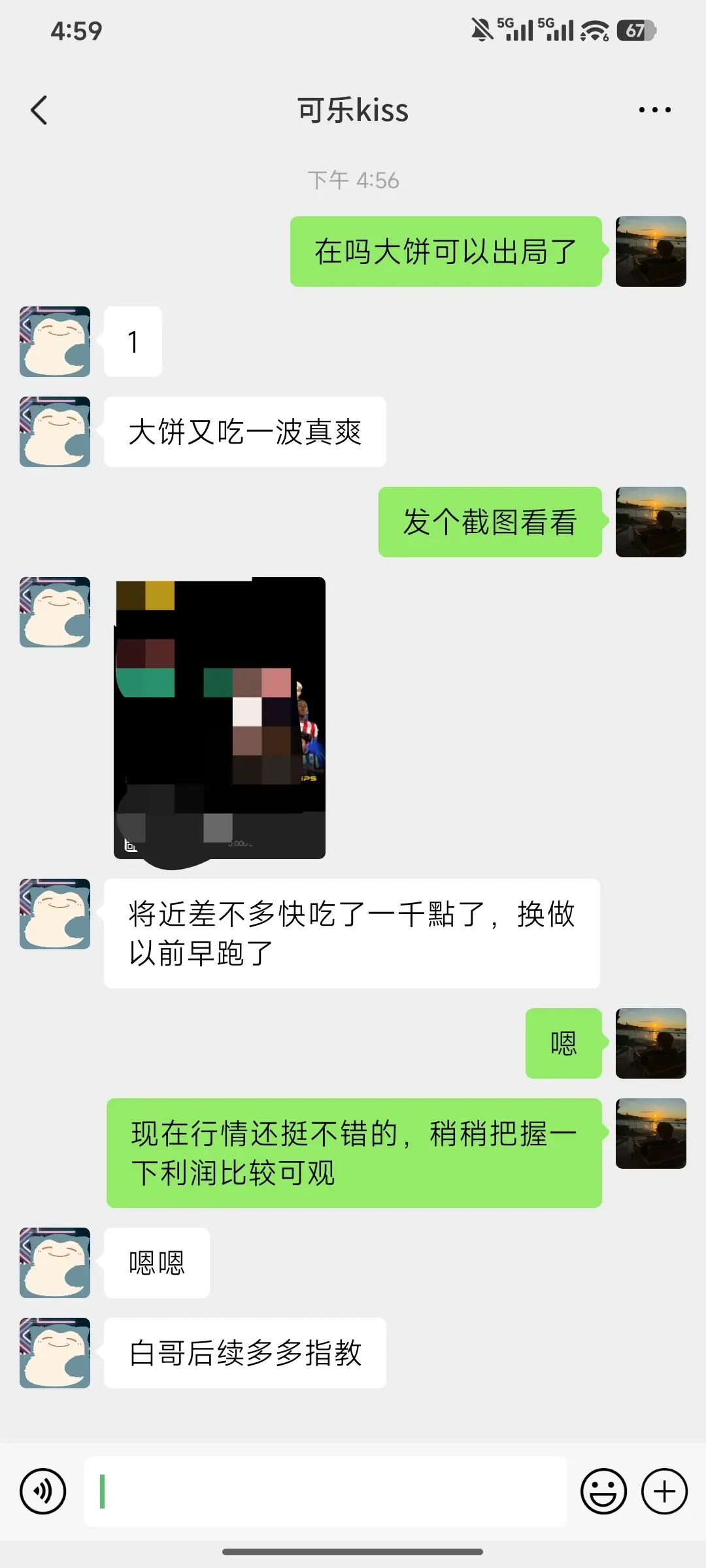Open the emoji panel
This screenshot has height=1568, width=706.
click(603, 1492)
